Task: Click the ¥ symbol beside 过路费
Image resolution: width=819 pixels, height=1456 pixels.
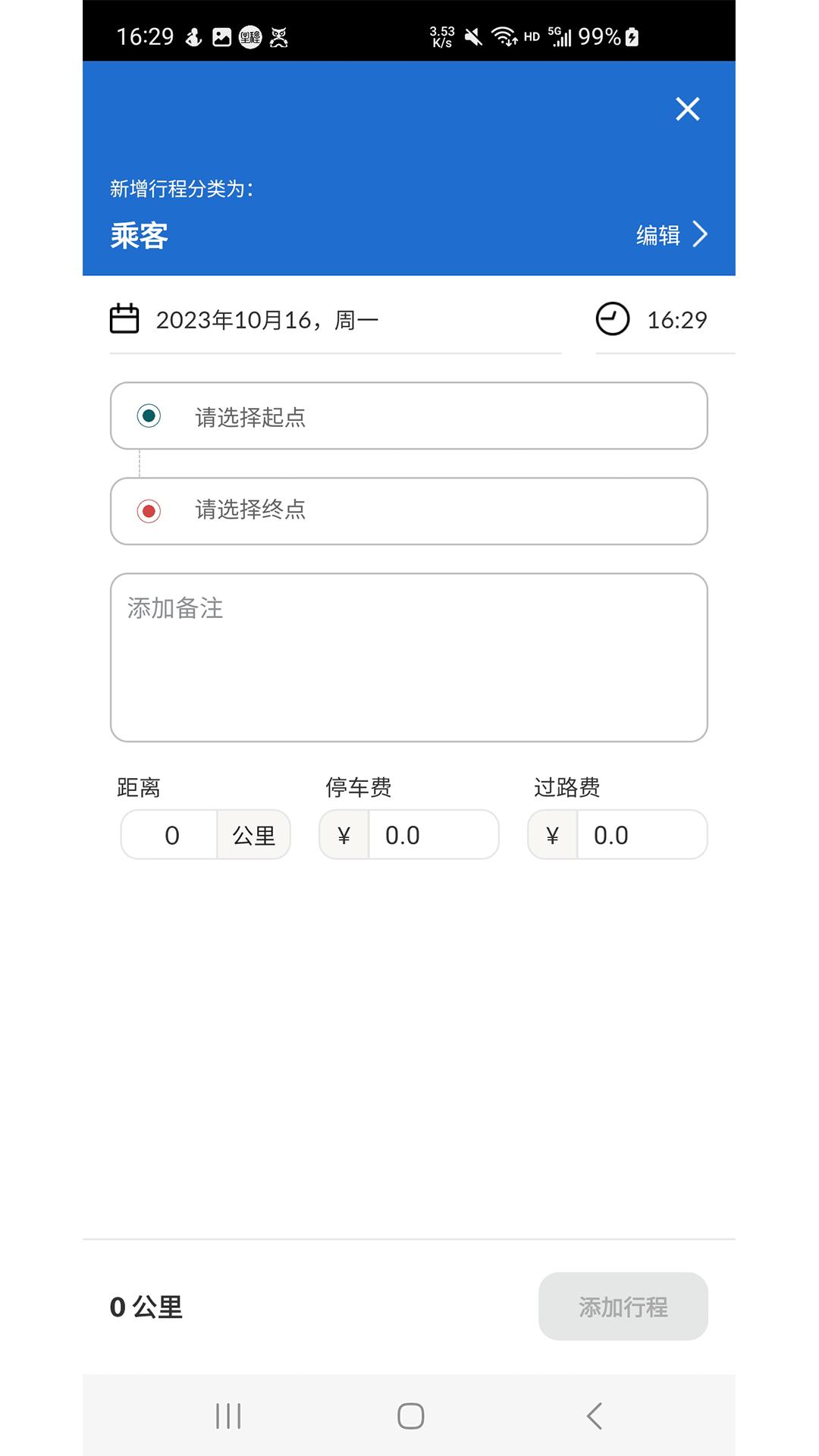Action: [x=553, y=834]
